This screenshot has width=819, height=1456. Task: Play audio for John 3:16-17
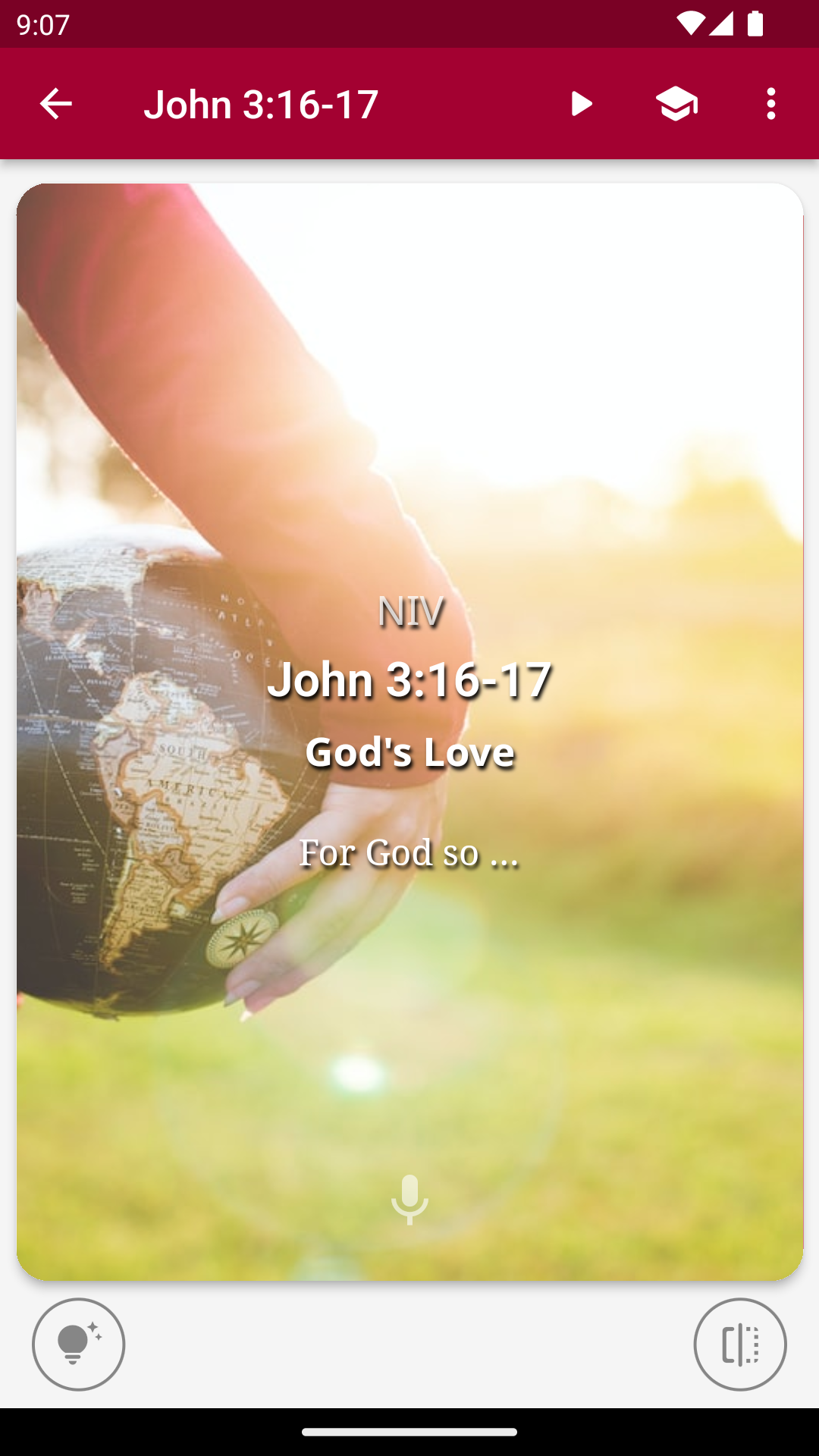point(581,104)
